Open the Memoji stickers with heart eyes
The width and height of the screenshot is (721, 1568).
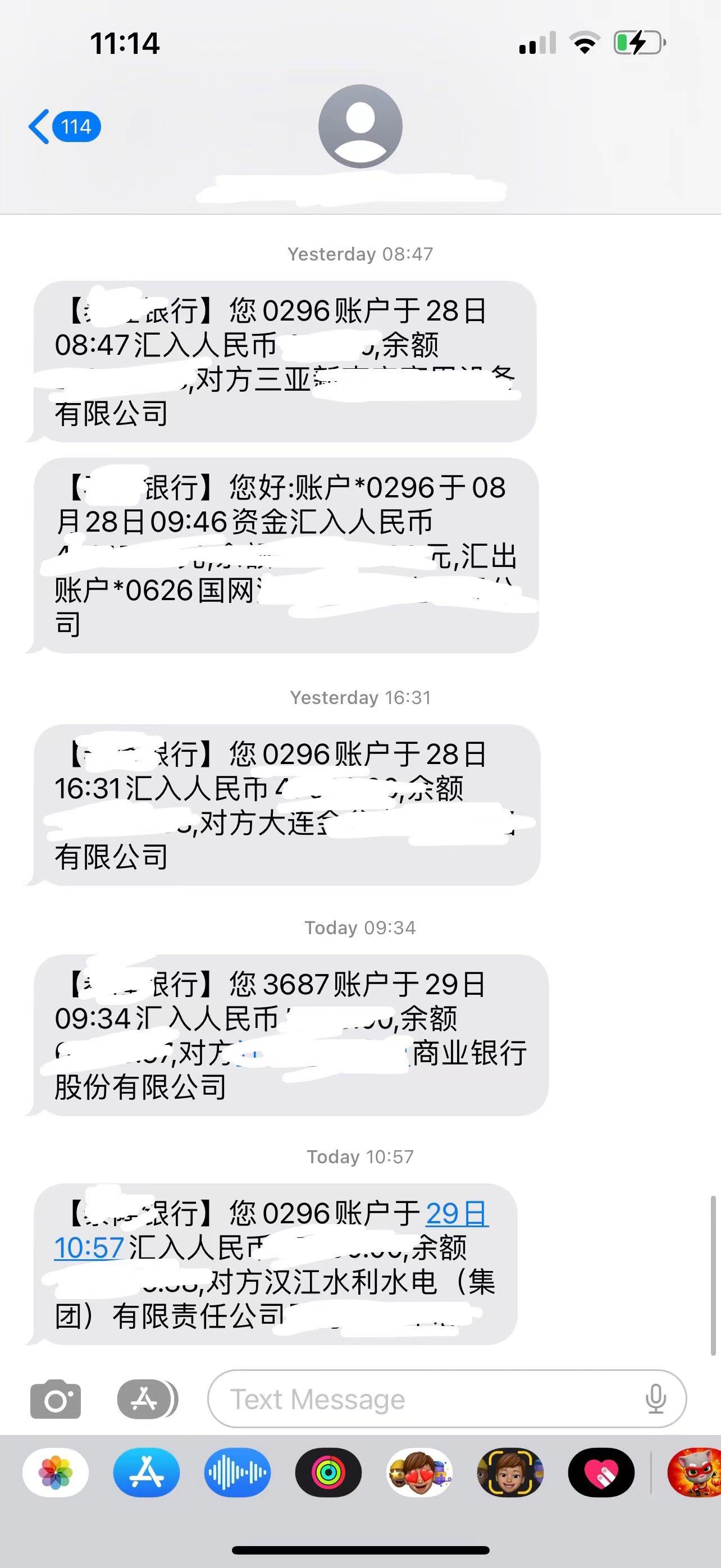coord(419,1473)
